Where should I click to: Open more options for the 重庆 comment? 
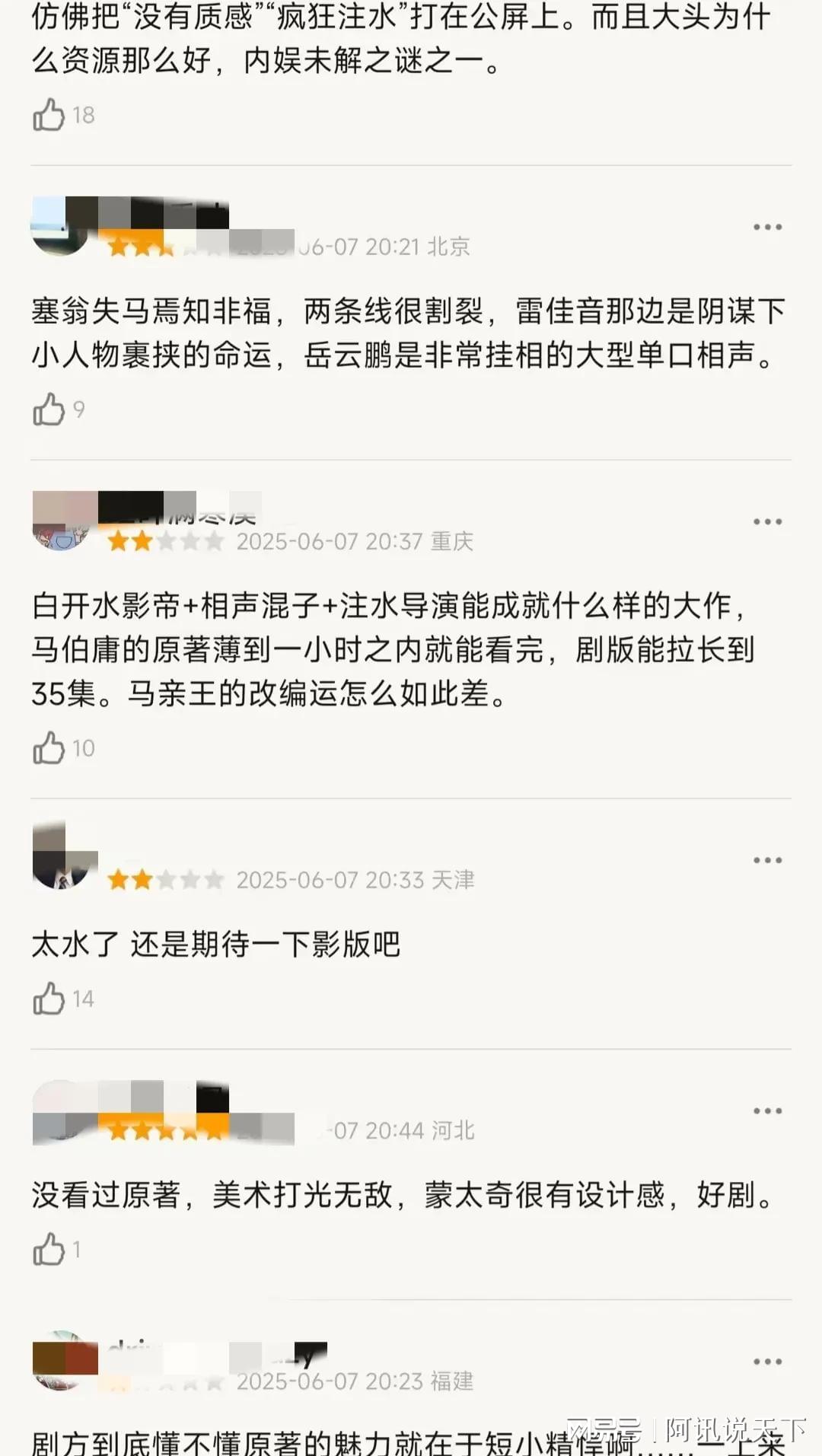click(767, 522)
